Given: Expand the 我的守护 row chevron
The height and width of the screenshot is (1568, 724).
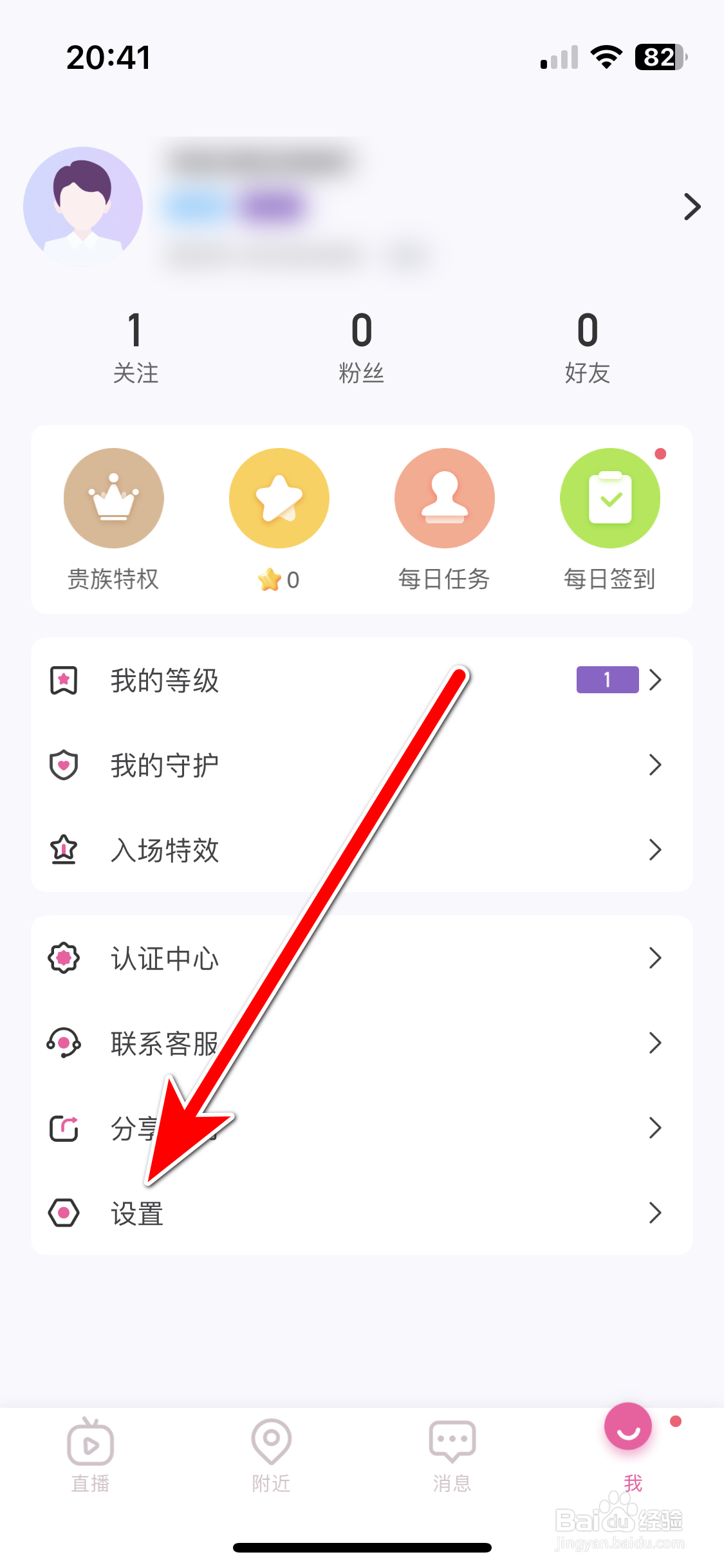Looking at the screenshot, I should pyautogui.click(x=656, y=765).
